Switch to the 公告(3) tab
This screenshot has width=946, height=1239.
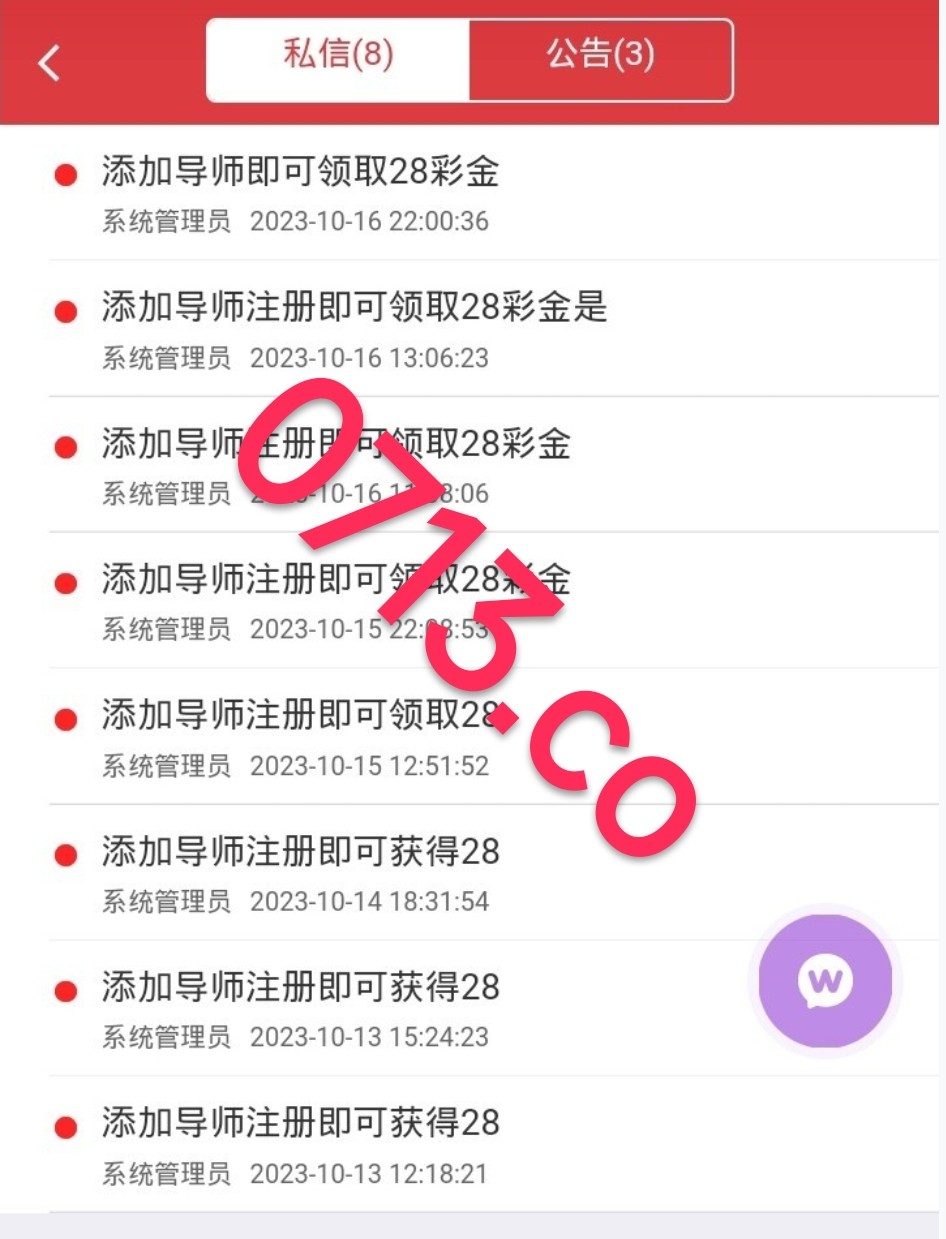(600, 57)
